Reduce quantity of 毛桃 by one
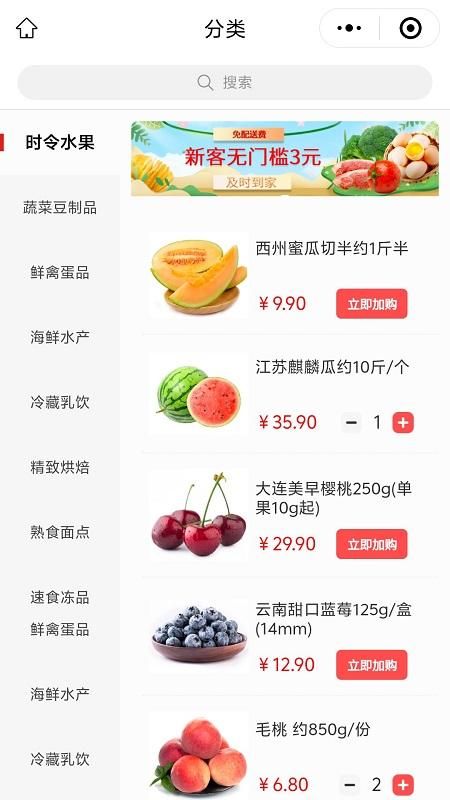 350,785
